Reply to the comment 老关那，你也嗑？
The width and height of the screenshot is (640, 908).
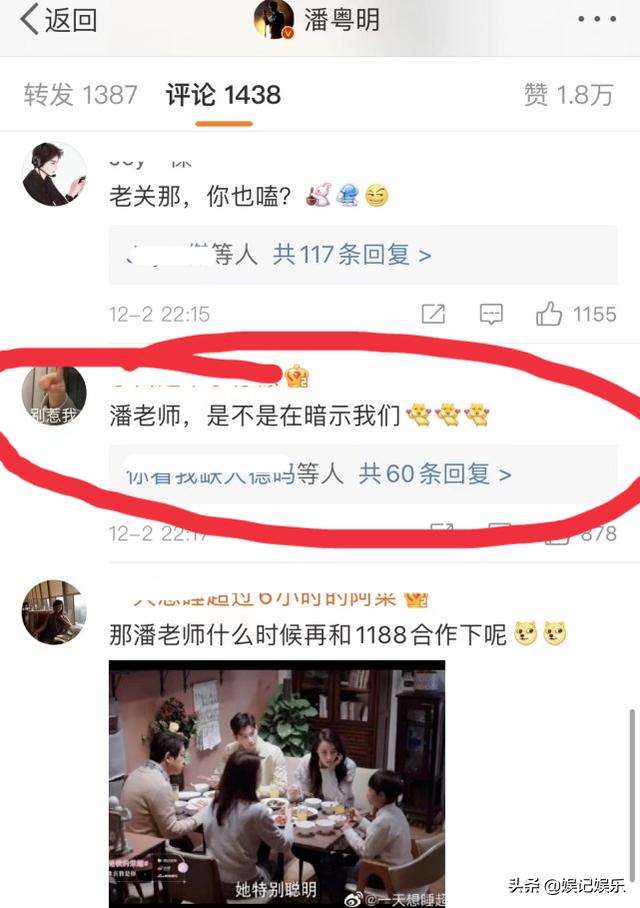click(x=491, y=314)
